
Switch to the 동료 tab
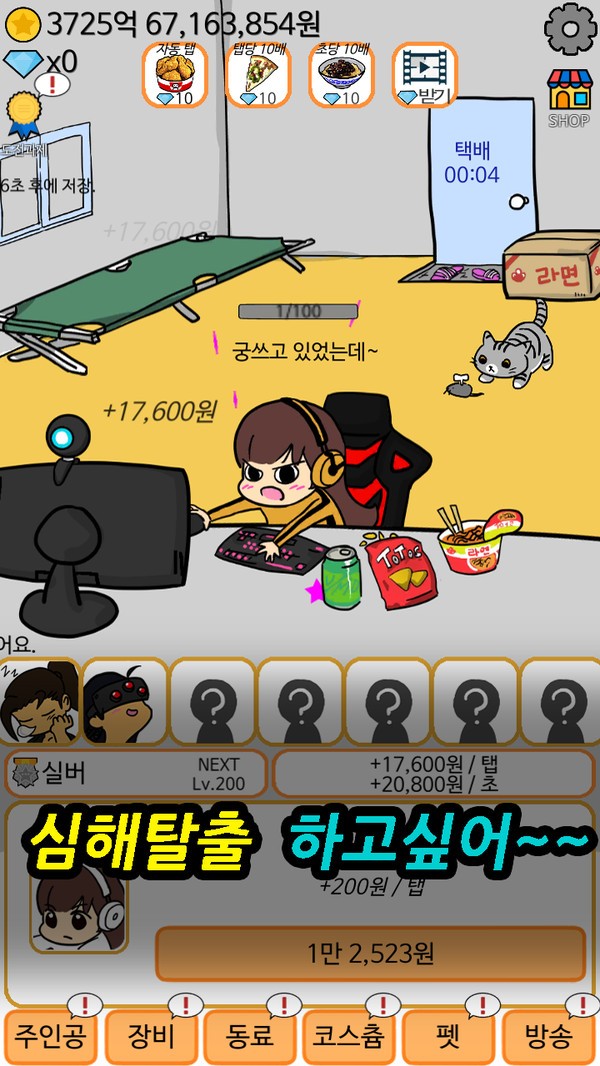click(250, 1037)
